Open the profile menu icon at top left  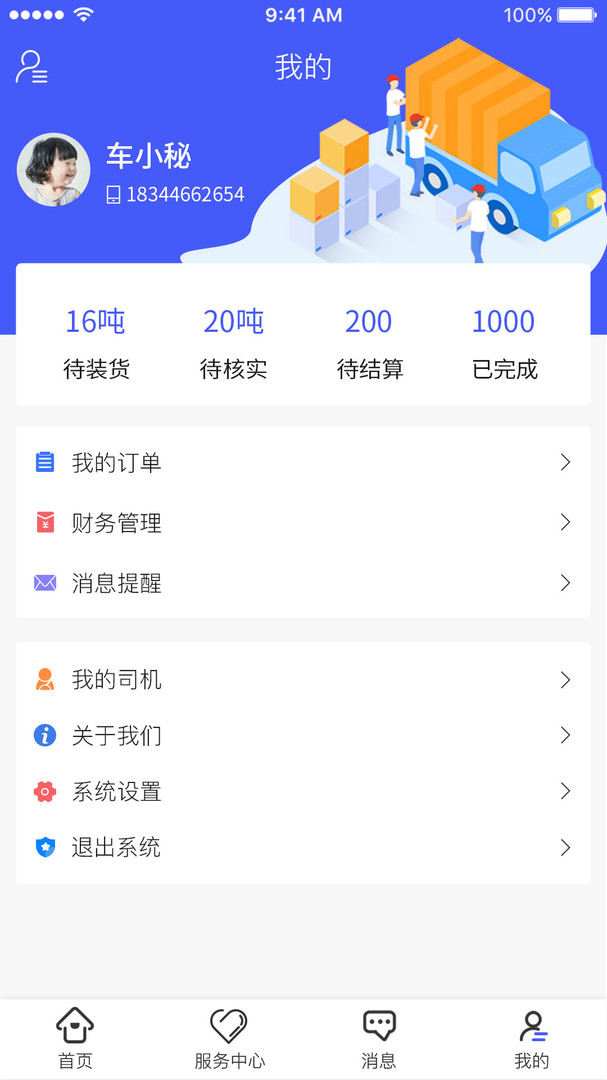pyautogui.click(x=32, y=67)
